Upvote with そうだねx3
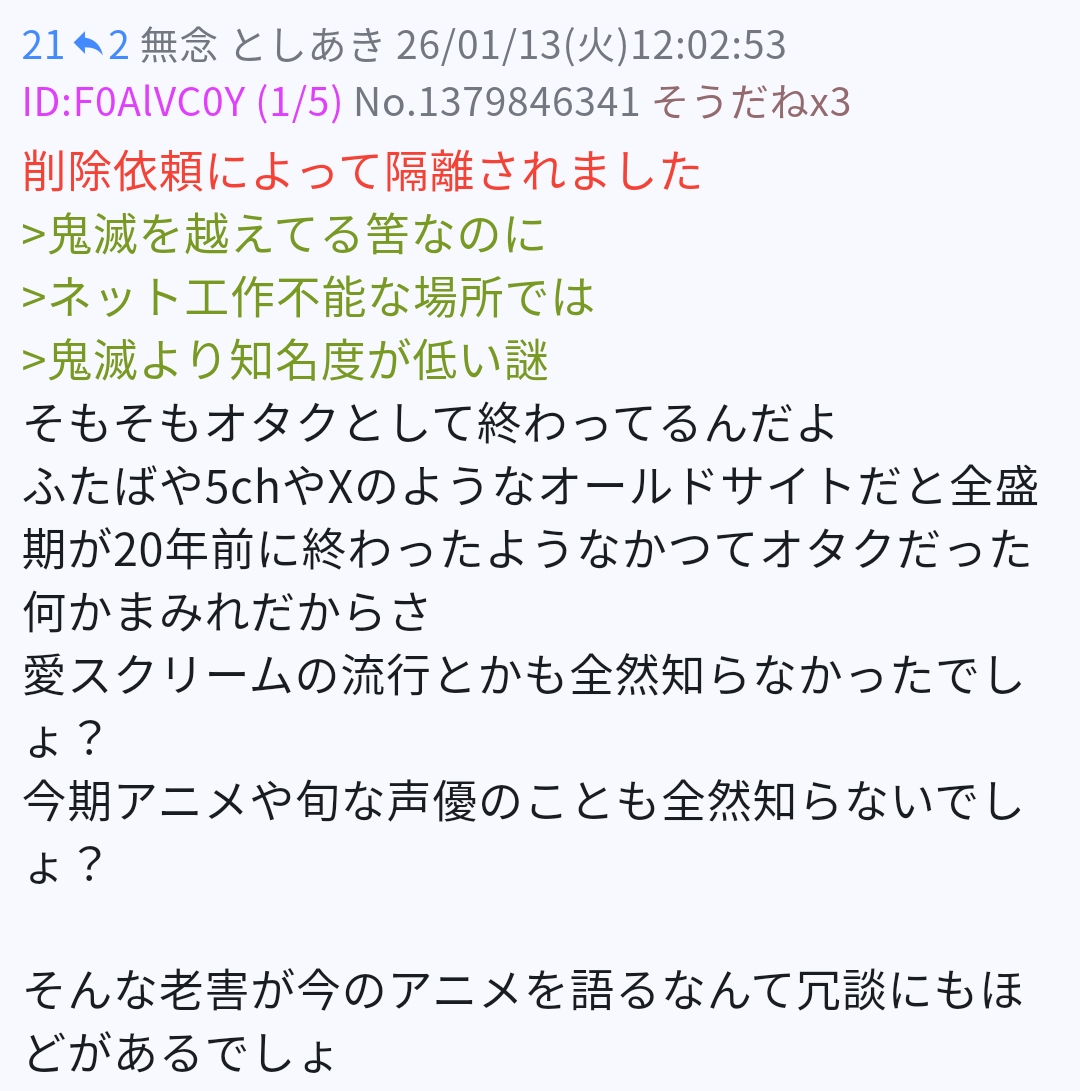This screenshot has width=1080, height=1091. click(x=751, y=102)
